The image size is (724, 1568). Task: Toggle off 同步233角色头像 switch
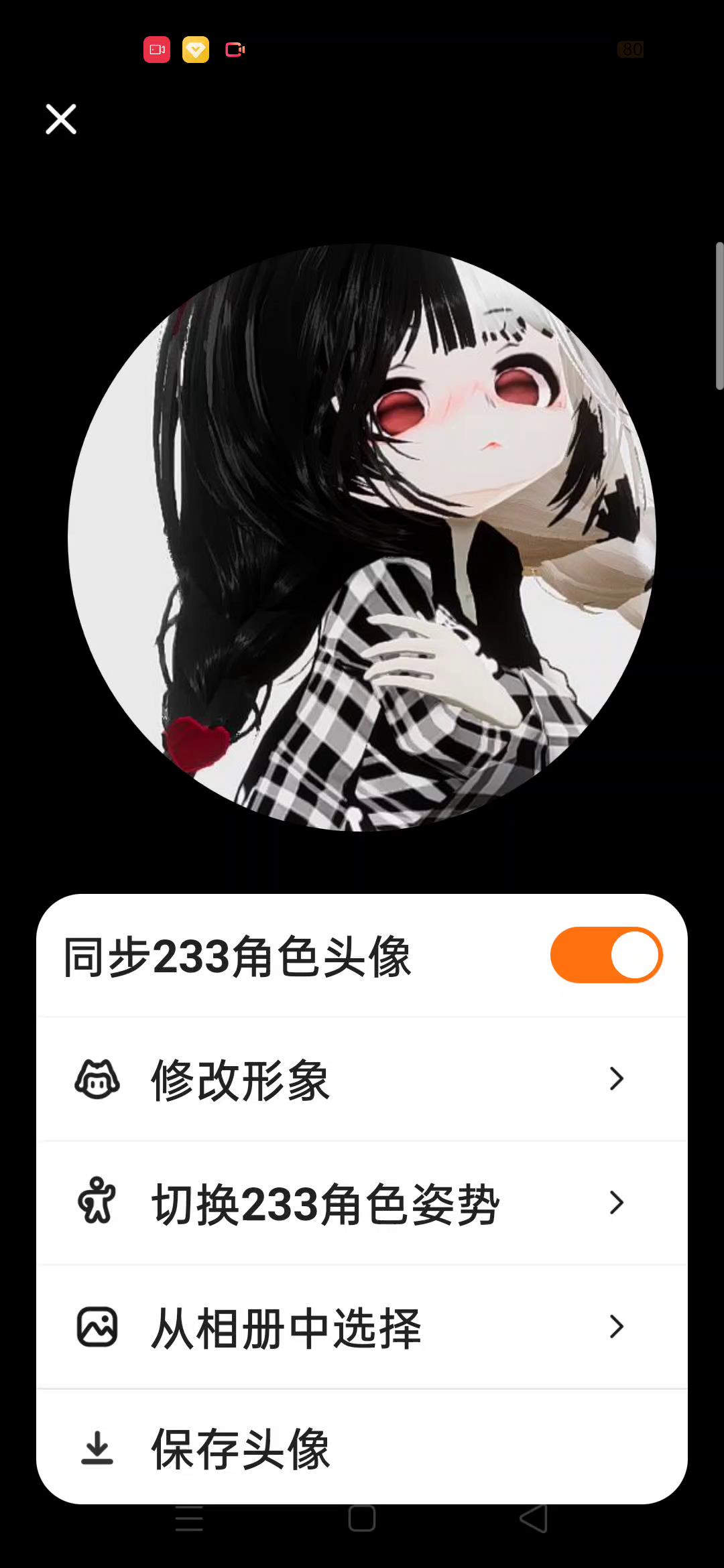click(606, 955)
